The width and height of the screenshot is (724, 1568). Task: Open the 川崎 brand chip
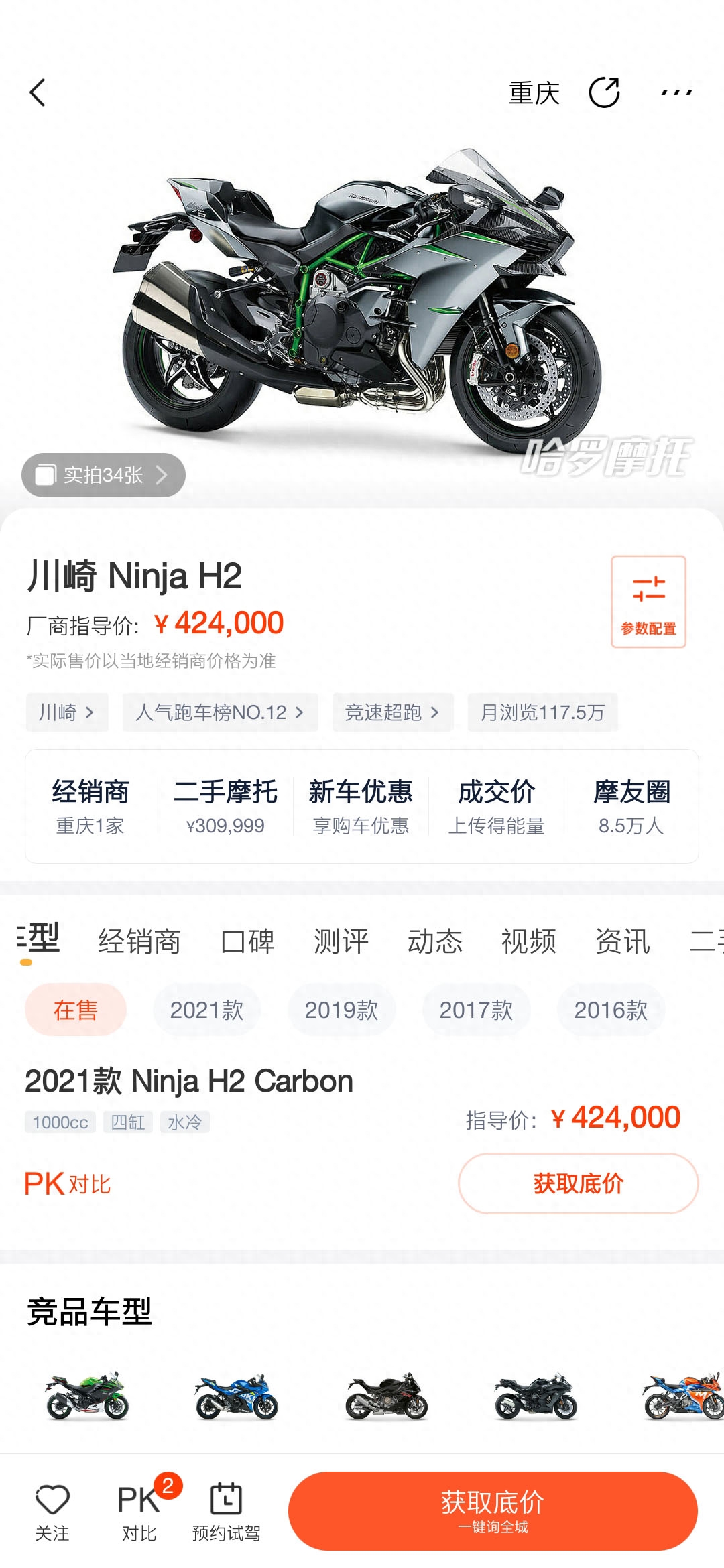(66, 712)
